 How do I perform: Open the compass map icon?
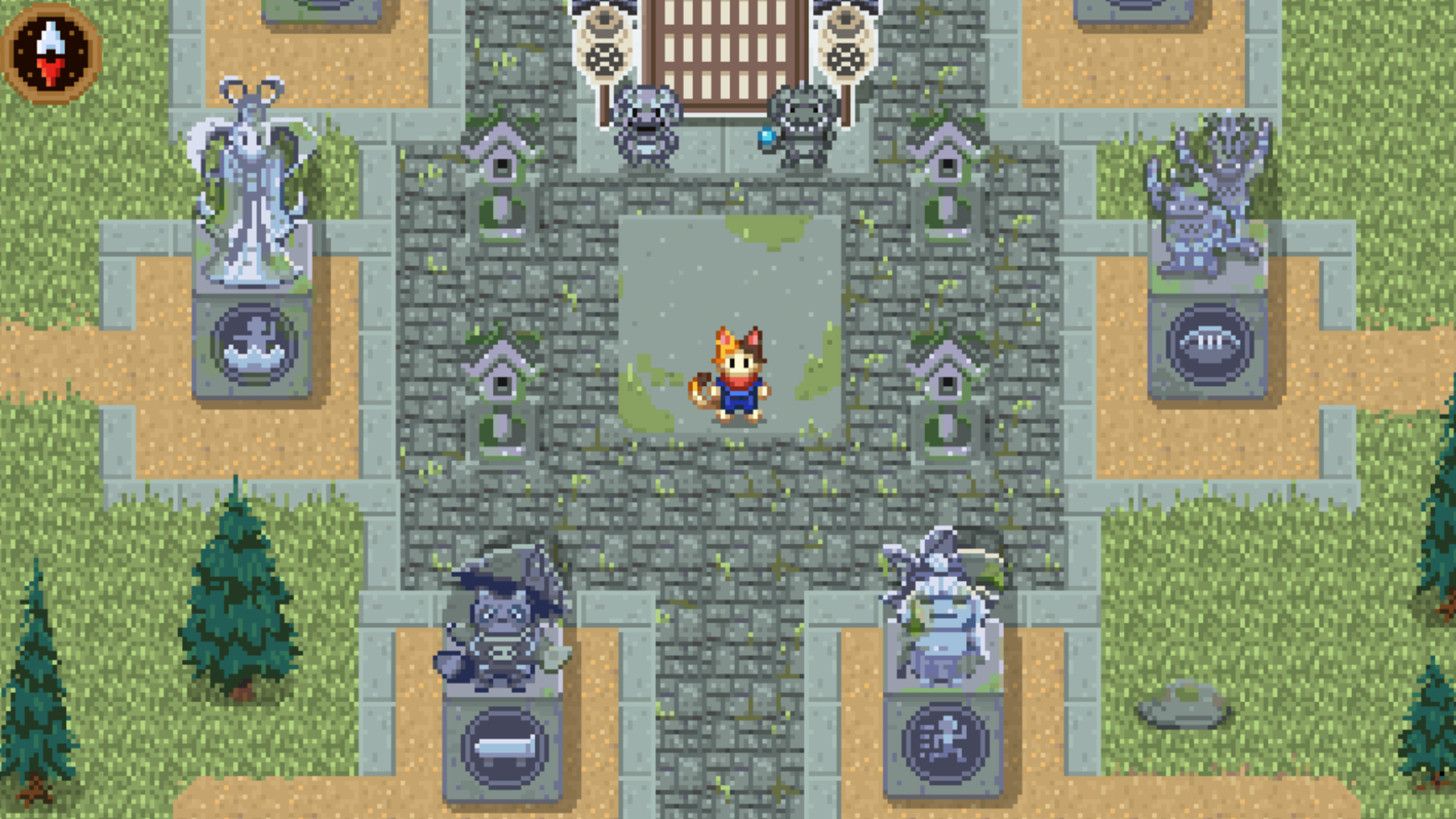pyautogui.click(x=52, y=53)
